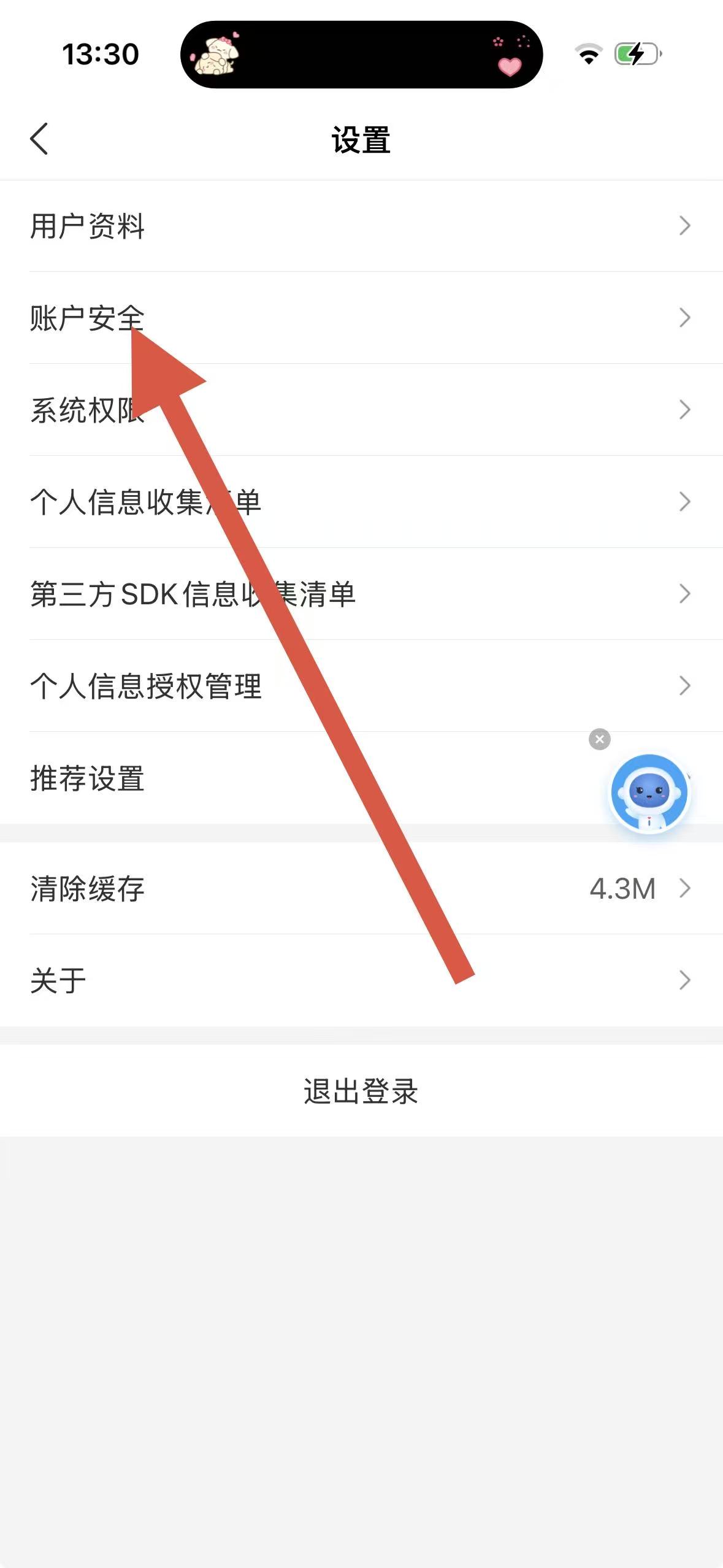Open 账户安全 settings
723x1568 pixels.
pos(87,318)
